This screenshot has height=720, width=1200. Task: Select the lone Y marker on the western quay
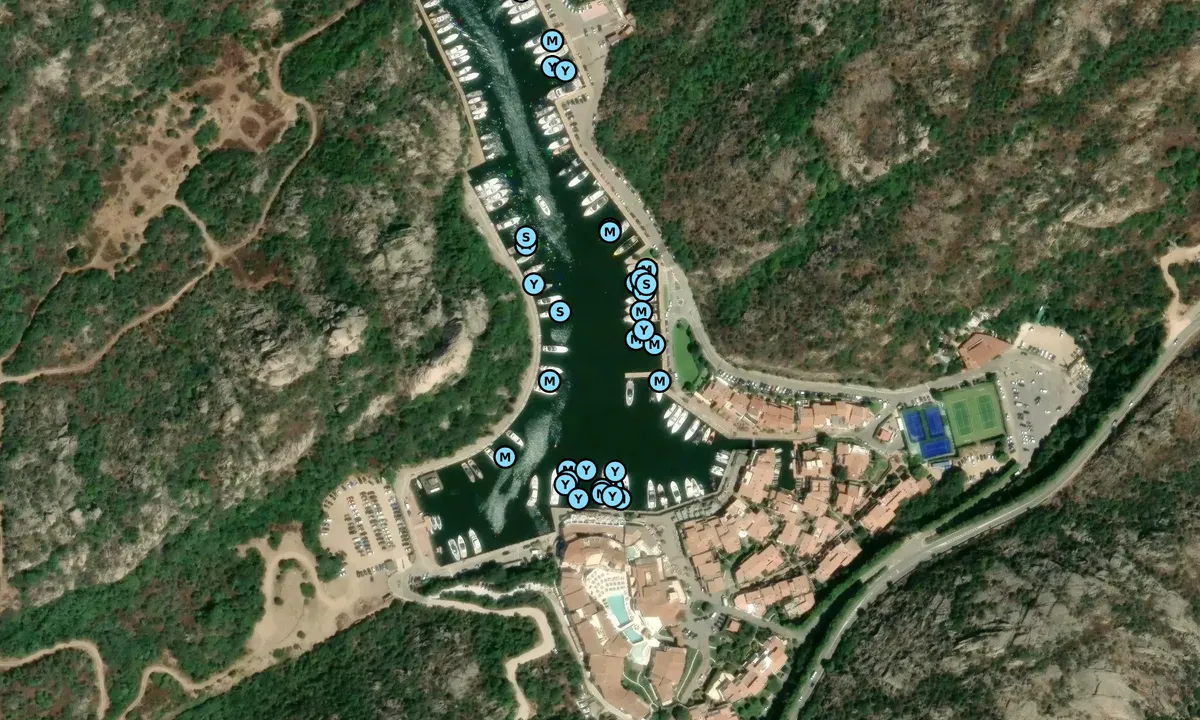[x=534, y=284]
